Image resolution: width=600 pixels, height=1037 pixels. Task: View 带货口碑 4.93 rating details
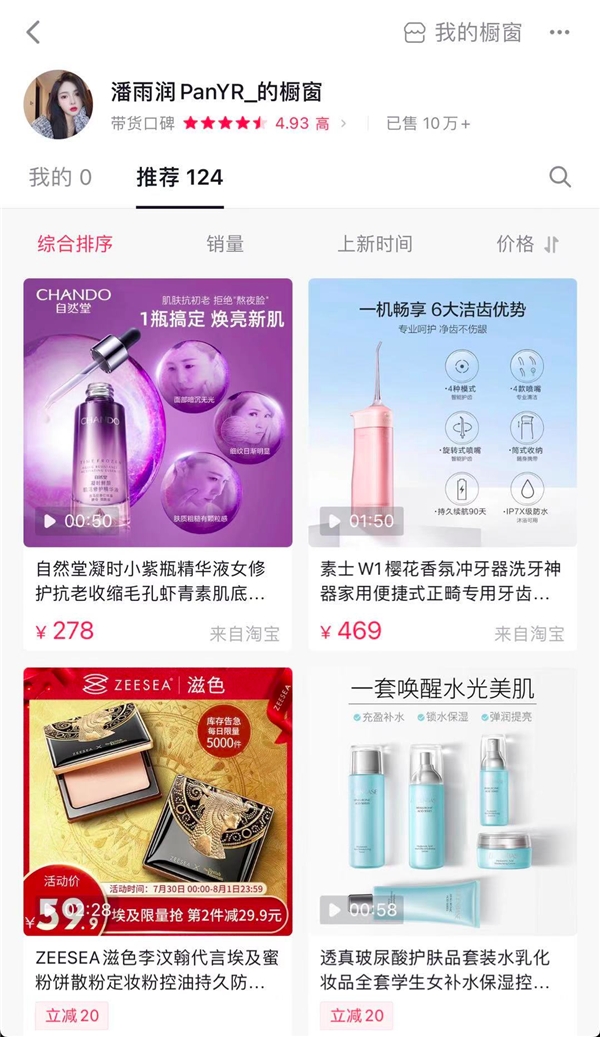pos(265,124)
